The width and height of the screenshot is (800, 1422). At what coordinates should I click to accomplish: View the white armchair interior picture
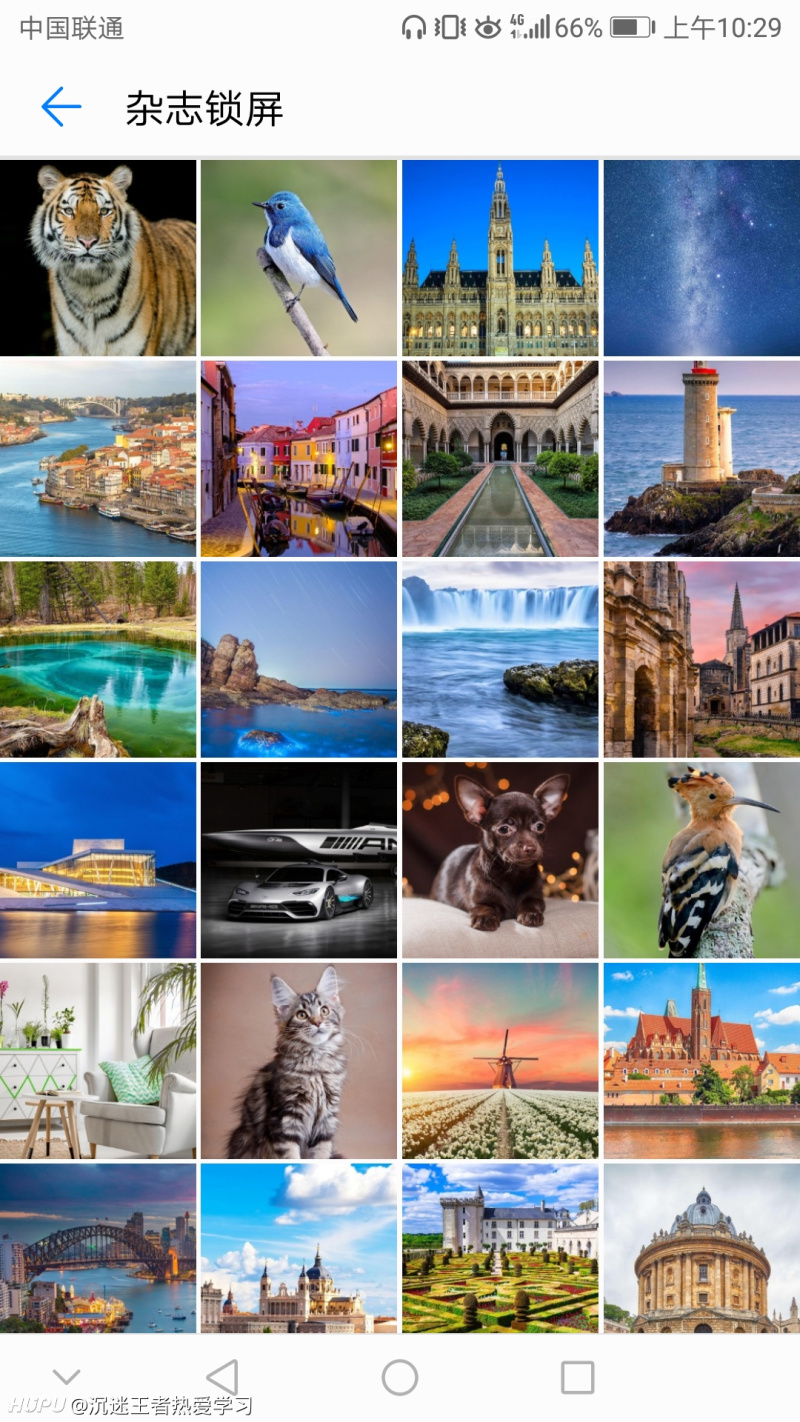98,1061
